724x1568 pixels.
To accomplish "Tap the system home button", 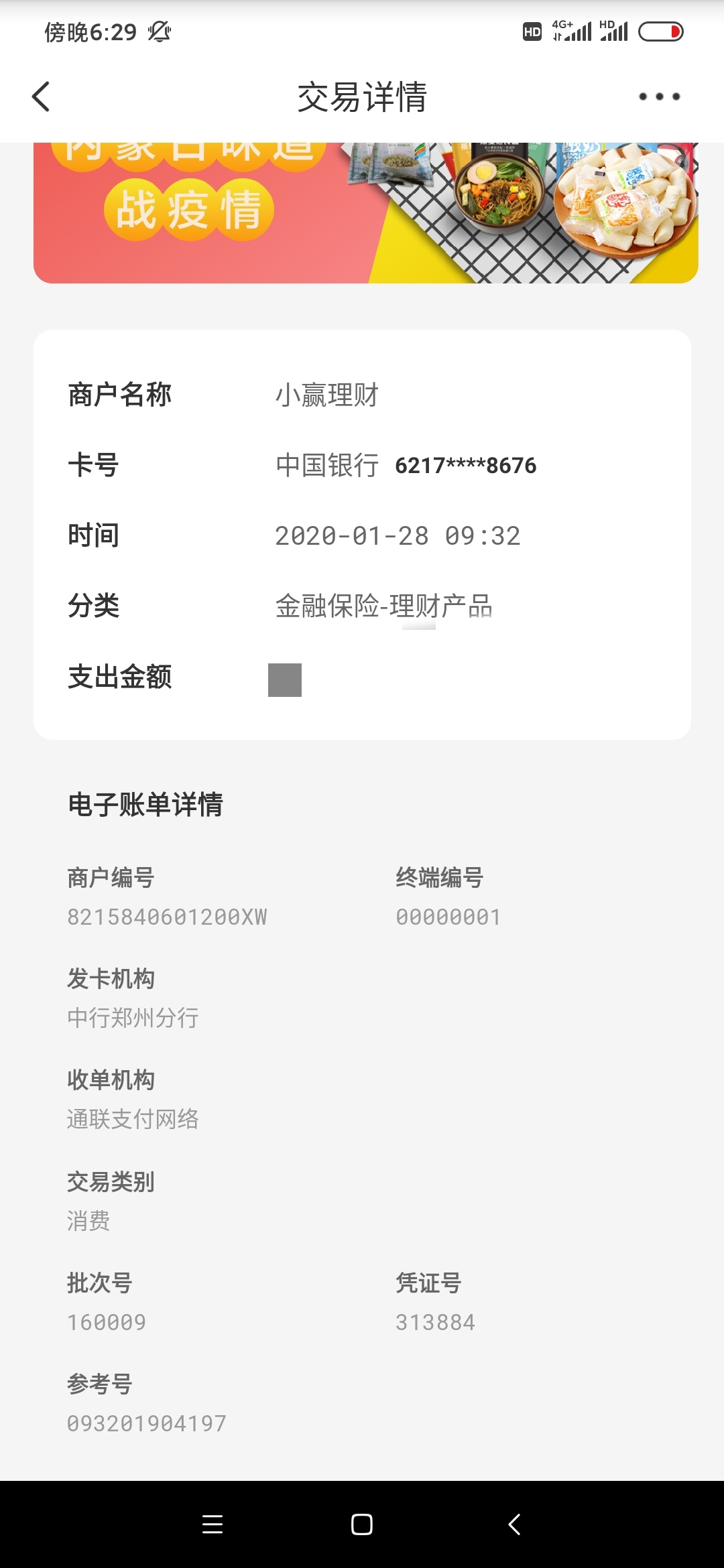I will tap(362, 1524).
